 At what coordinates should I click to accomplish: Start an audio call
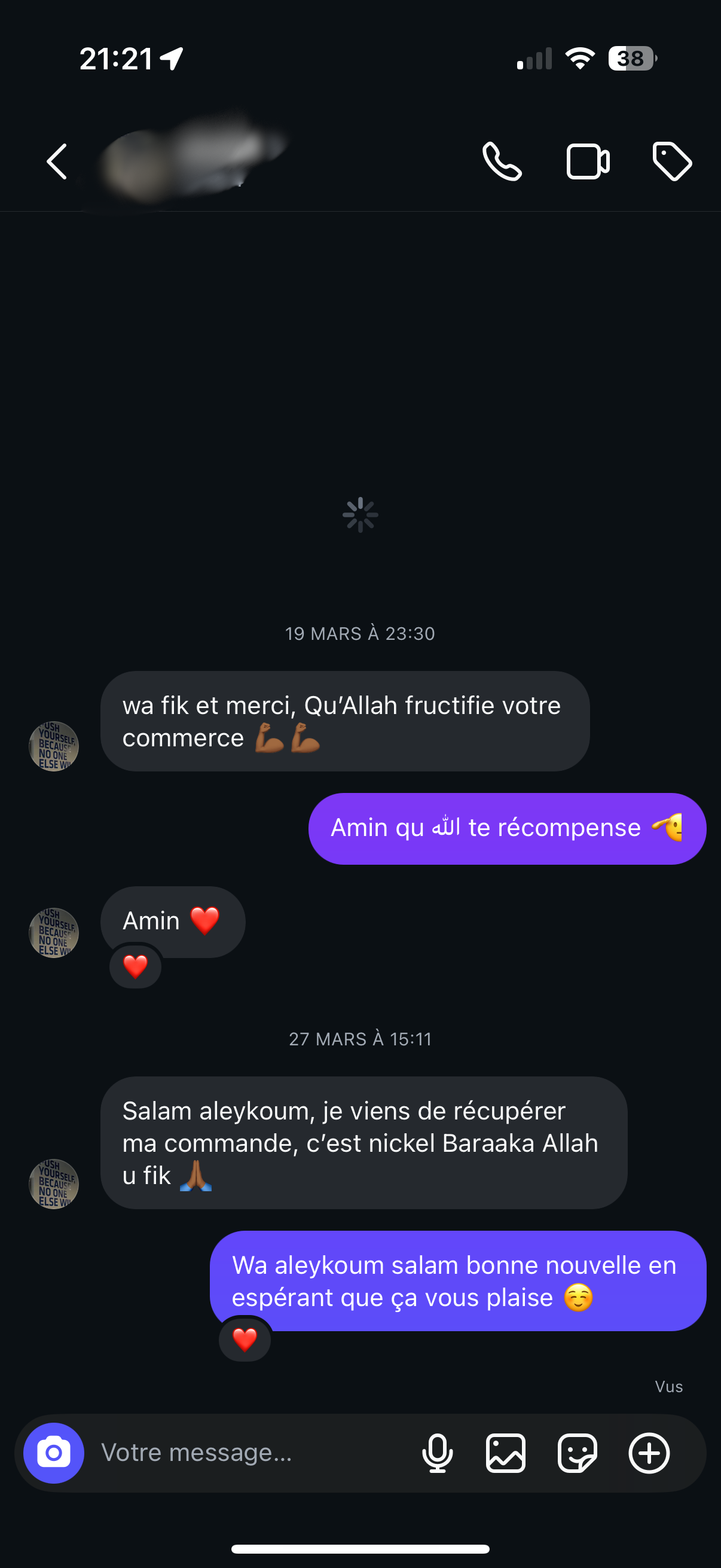502,162
